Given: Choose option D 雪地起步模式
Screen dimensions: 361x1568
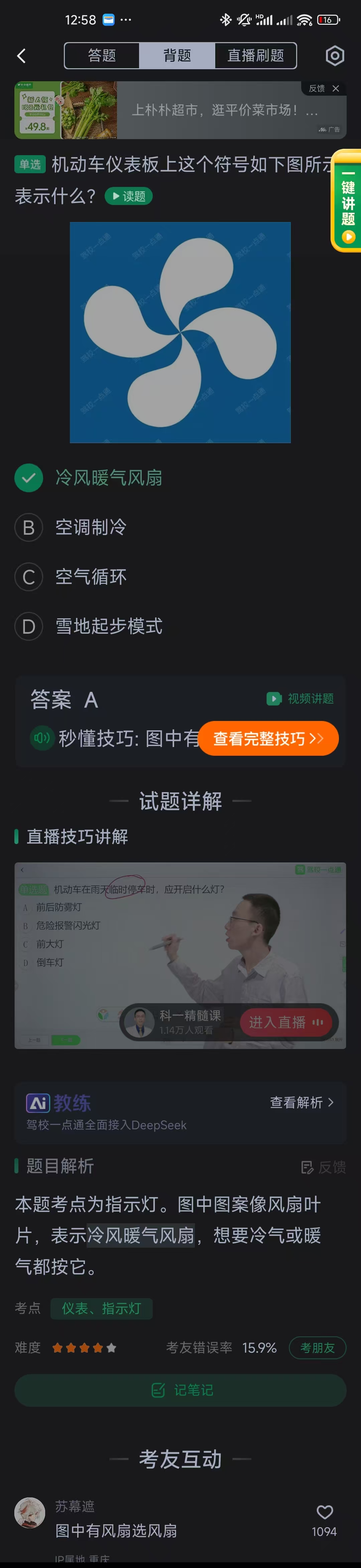Looking at the screenshot, I should pos(108,626).
